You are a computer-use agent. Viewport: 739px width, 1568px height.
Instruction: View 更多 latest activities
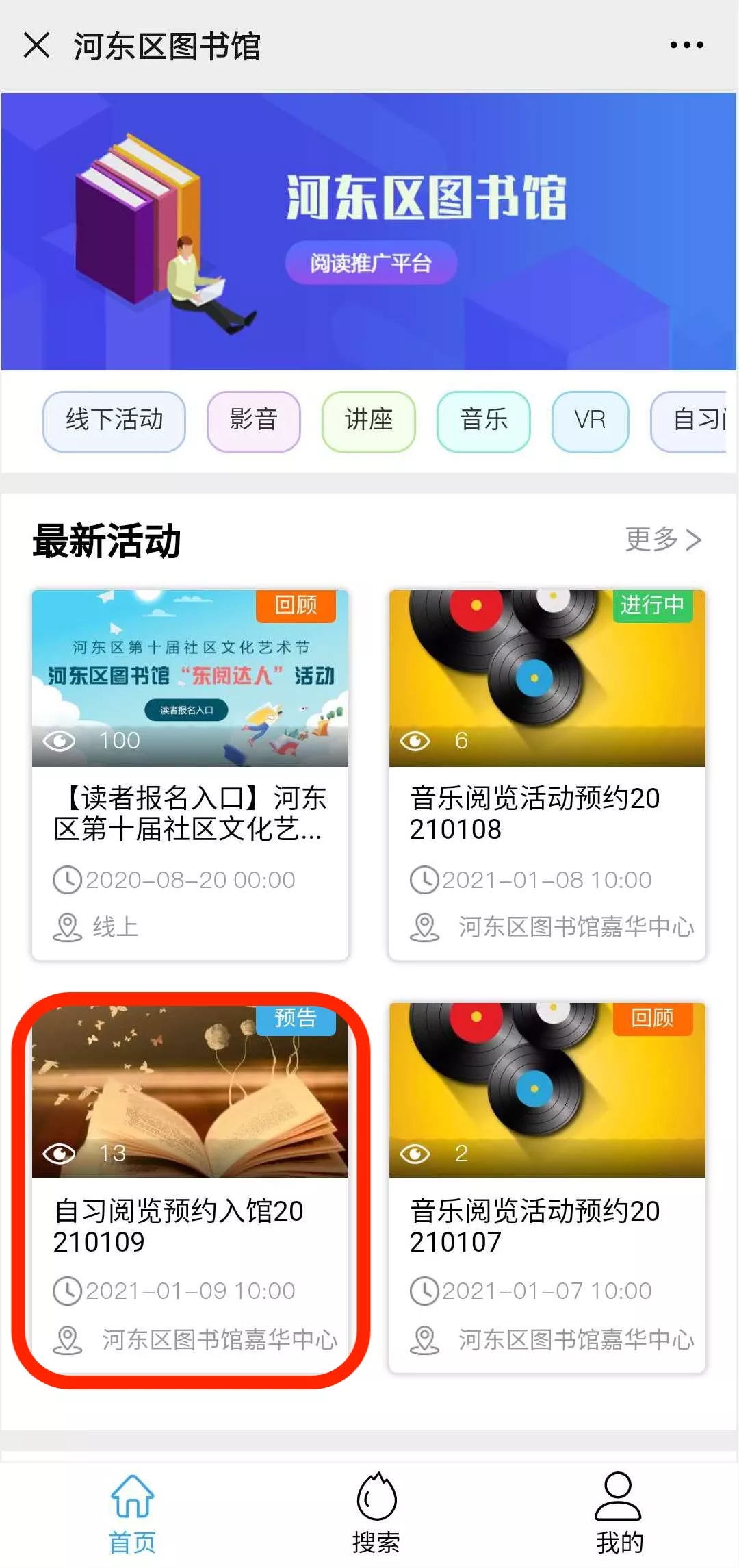coord(662,540)
